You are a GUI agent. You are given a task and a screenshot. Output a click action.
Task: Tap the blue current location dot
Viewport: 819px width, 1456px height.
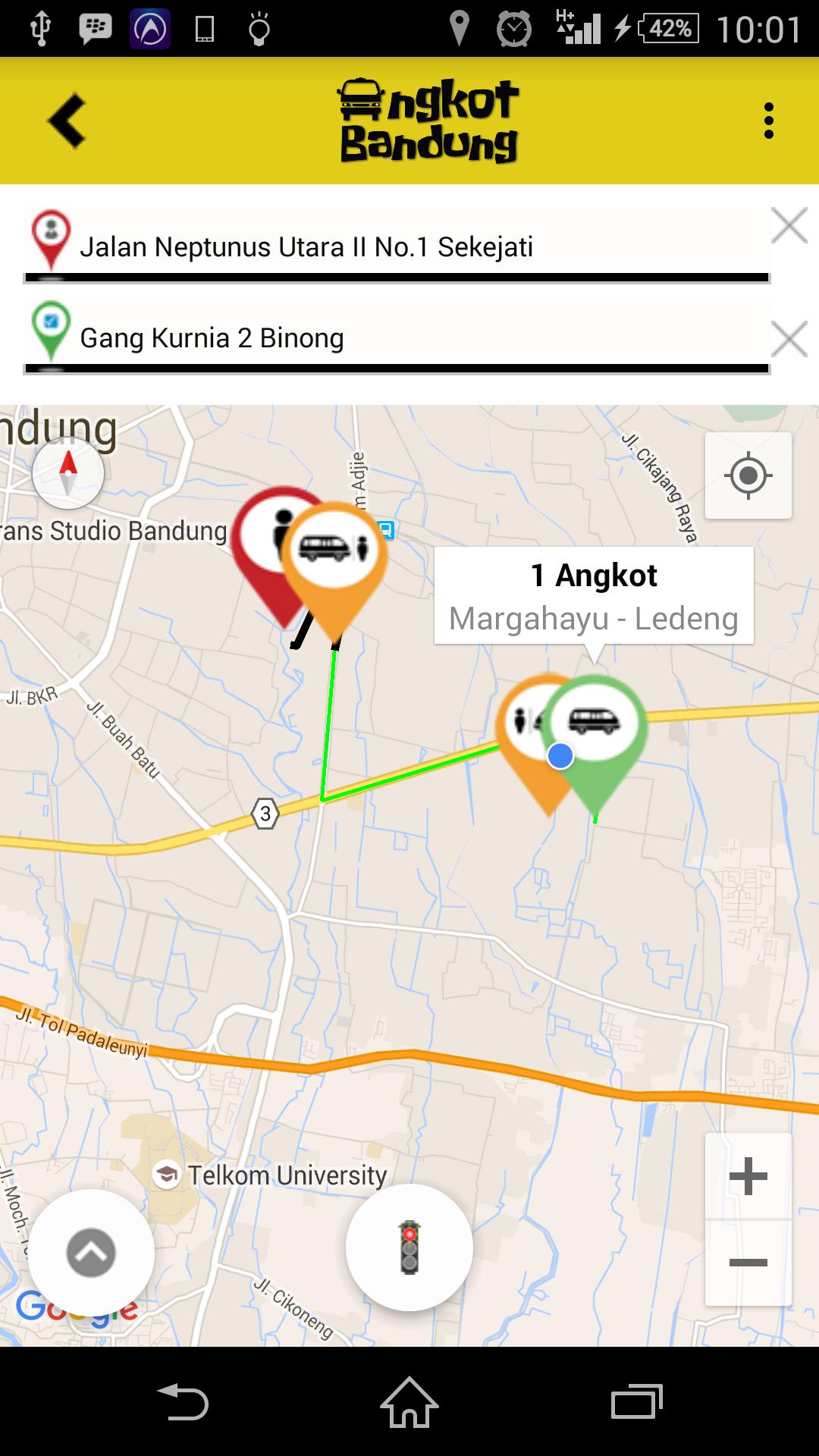pos(560,756)
